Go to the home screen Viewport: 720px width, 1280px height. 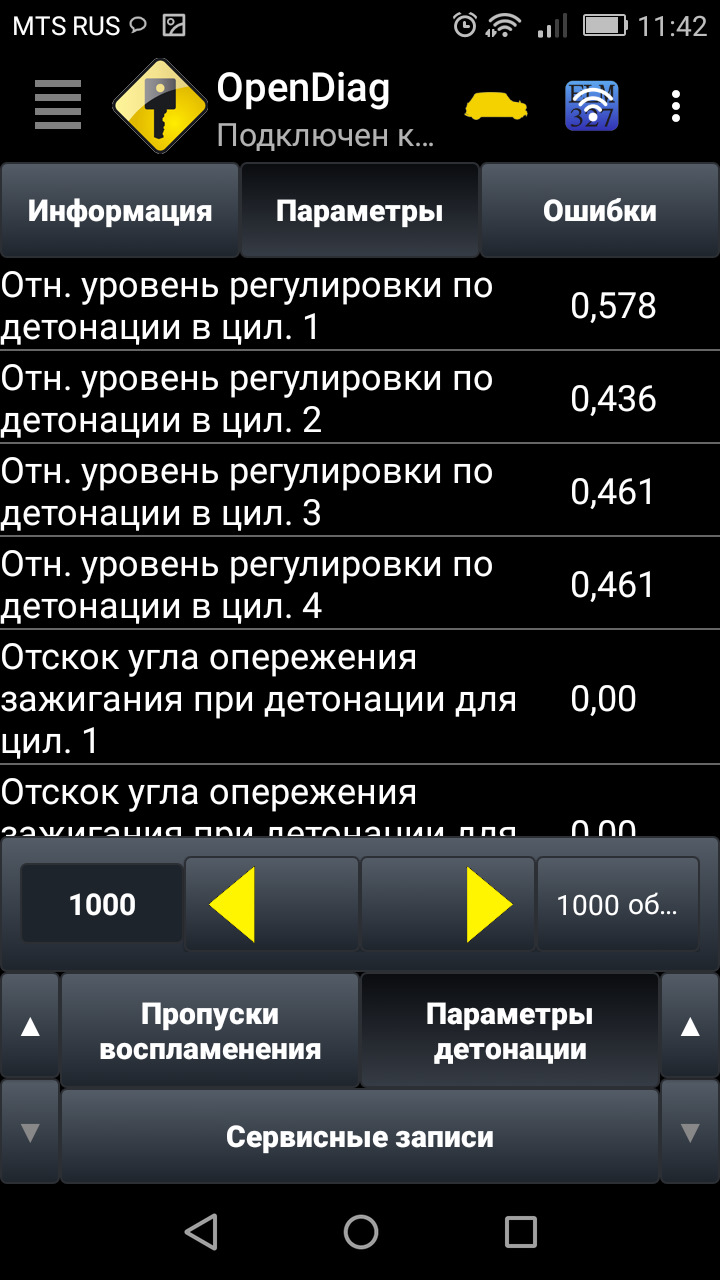click(360, 1232)
